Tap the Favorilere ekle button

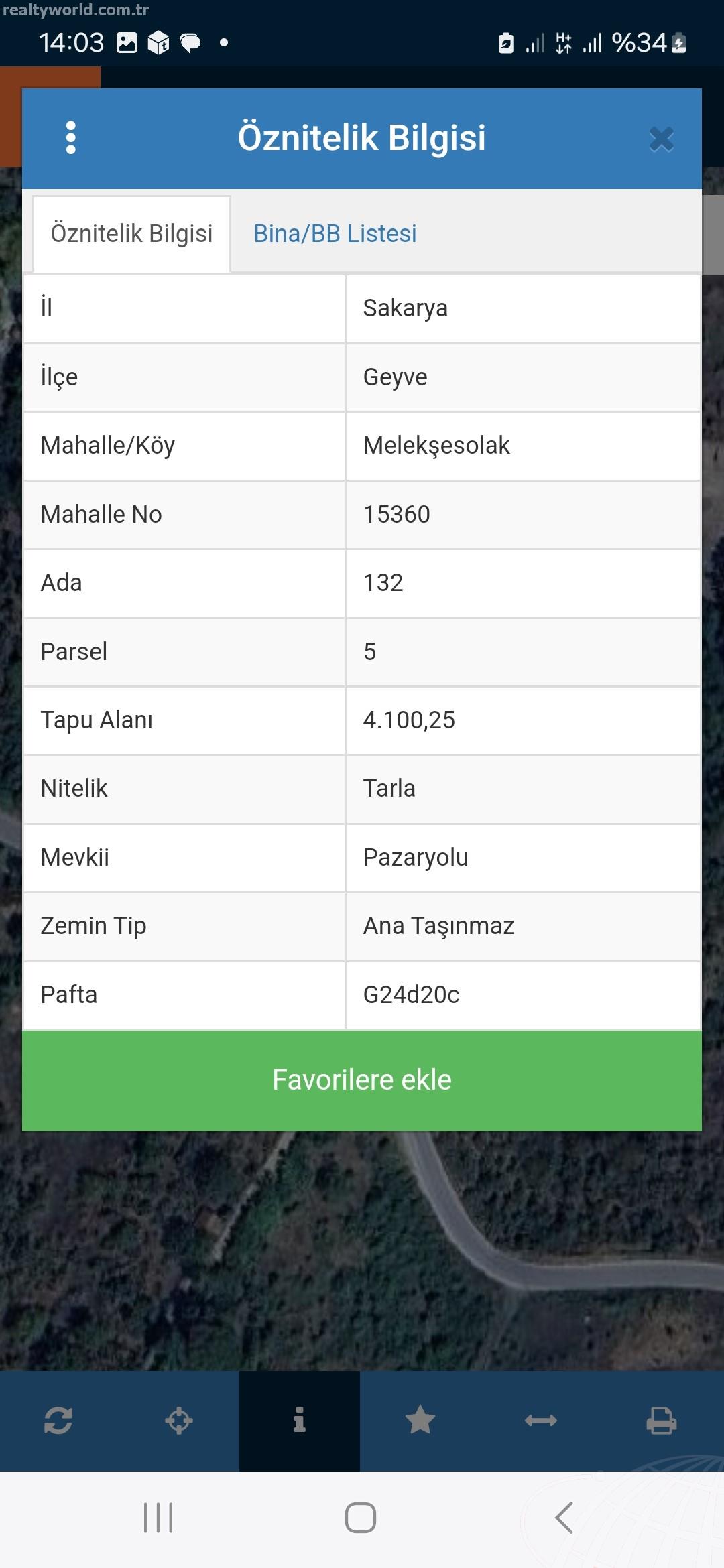point(362,1080)
